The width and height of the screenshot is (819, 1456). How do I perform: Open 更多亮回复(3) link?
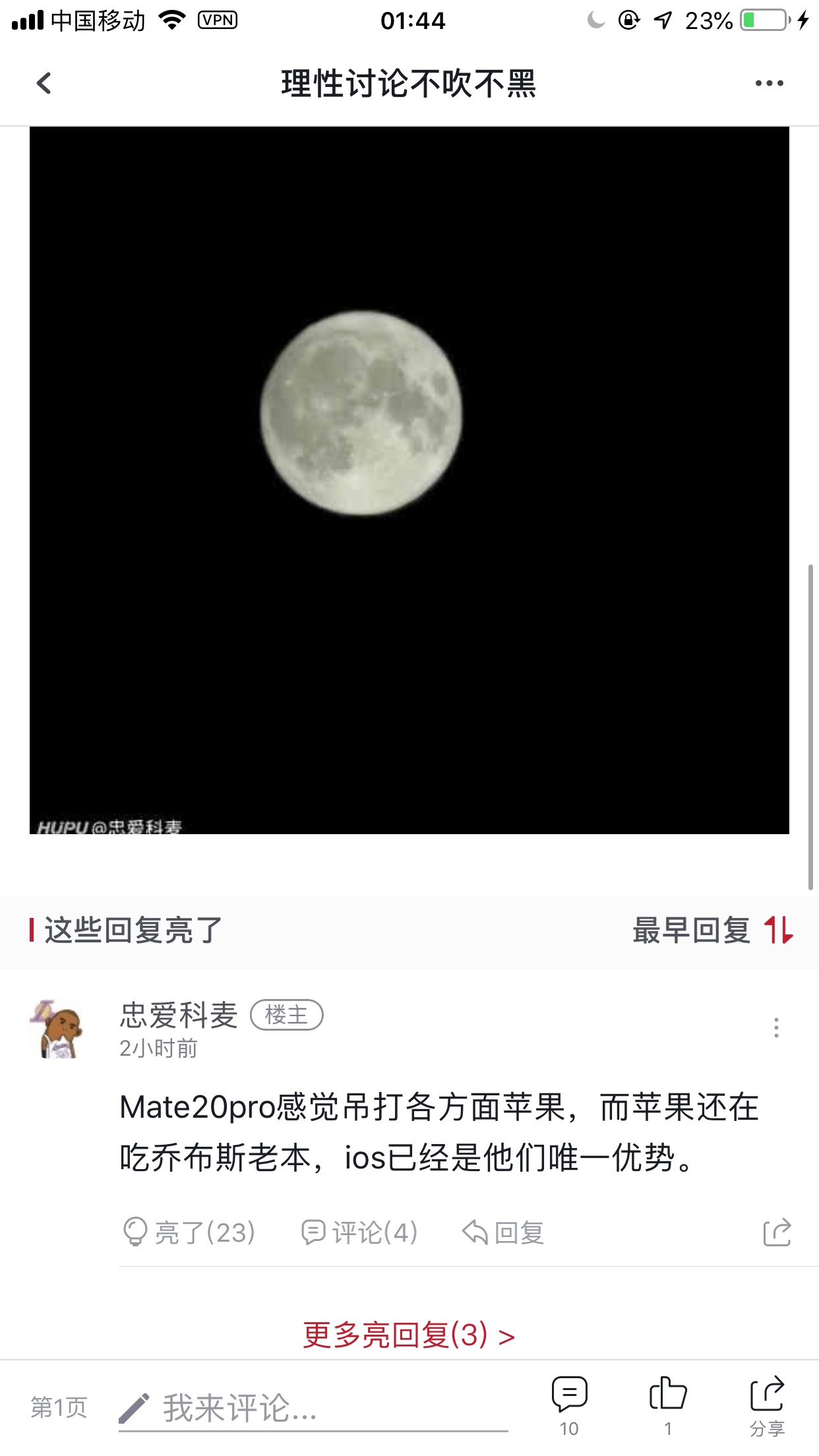(409, 1335)
